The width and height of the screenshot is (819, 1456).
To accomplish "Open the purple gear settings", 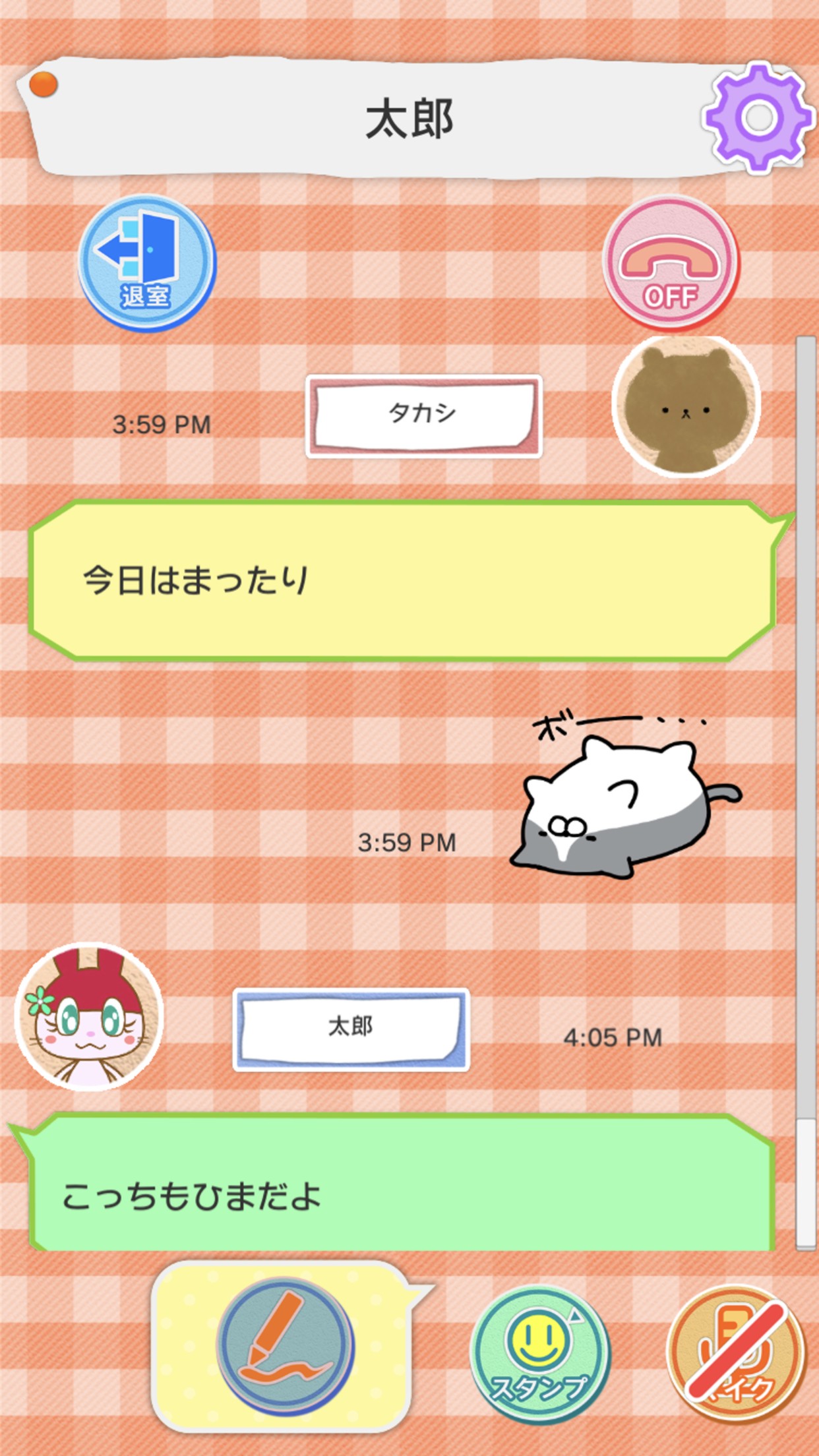I will 758,117.
